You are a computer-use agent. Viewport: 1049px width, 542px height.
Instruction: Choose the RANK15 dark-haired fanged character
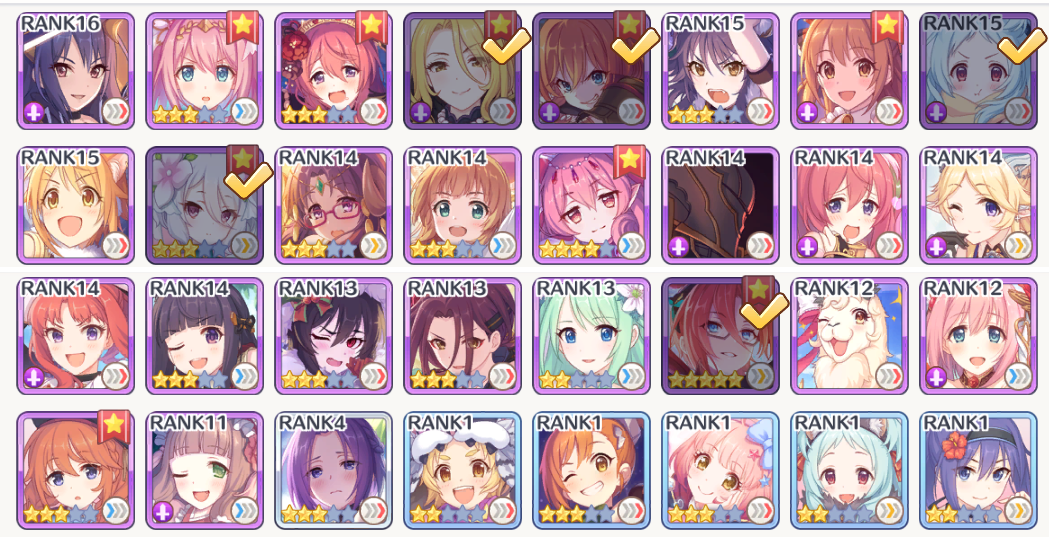click(720, 71)
